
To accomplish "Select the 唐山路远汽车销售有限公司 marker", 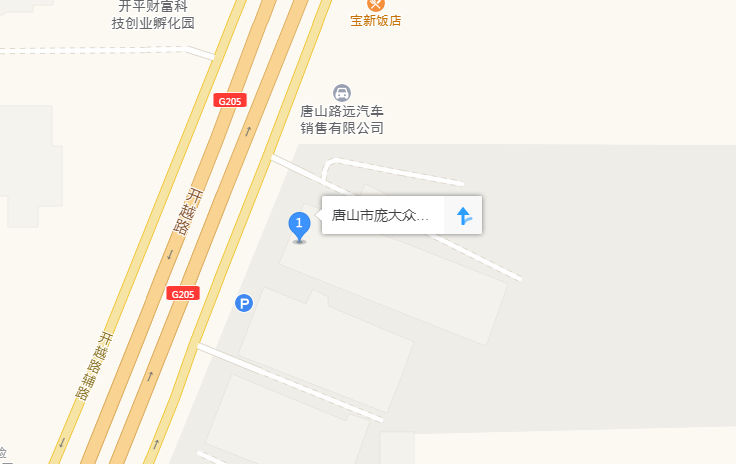I will [x=342, y=93].
